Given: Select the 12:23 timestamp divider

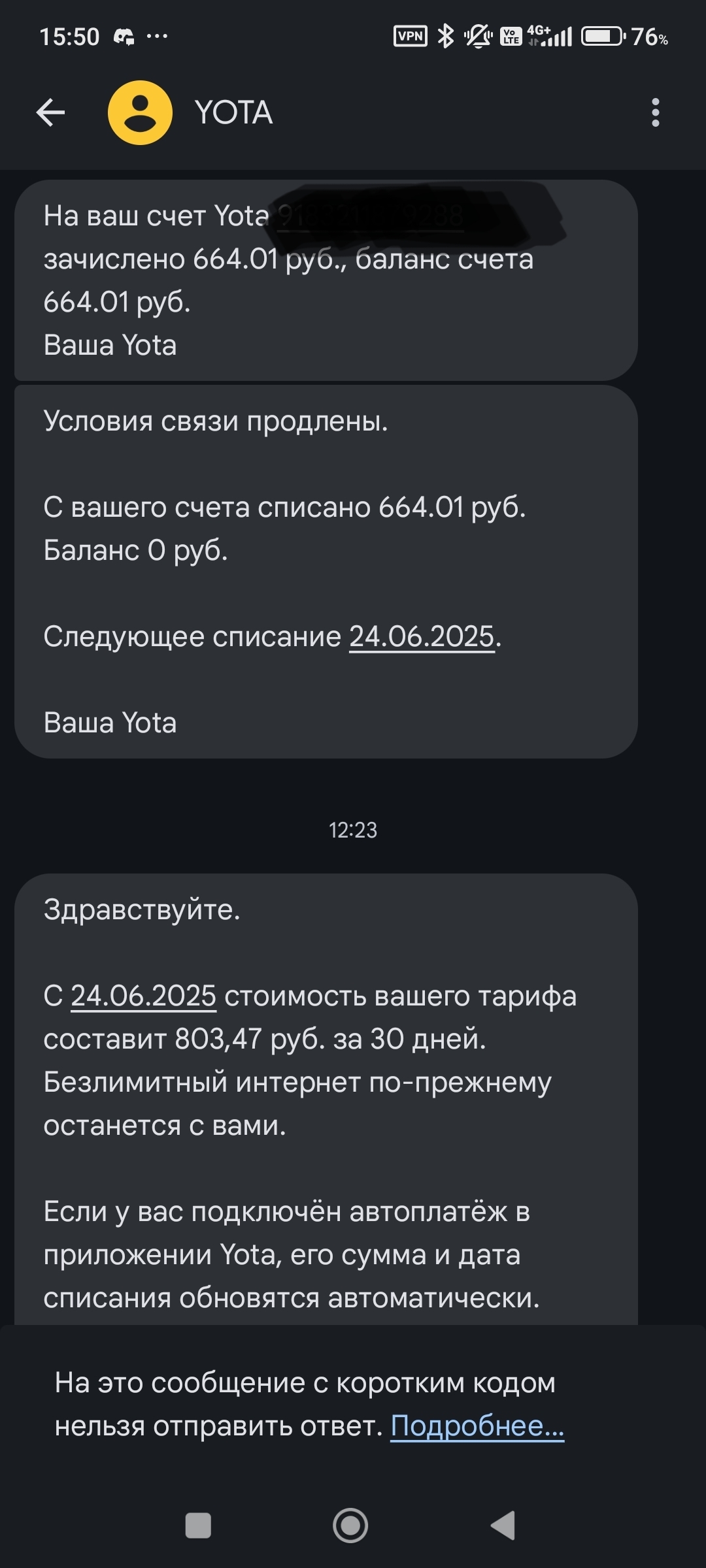Looking at the screenshot, I should 352,830.
